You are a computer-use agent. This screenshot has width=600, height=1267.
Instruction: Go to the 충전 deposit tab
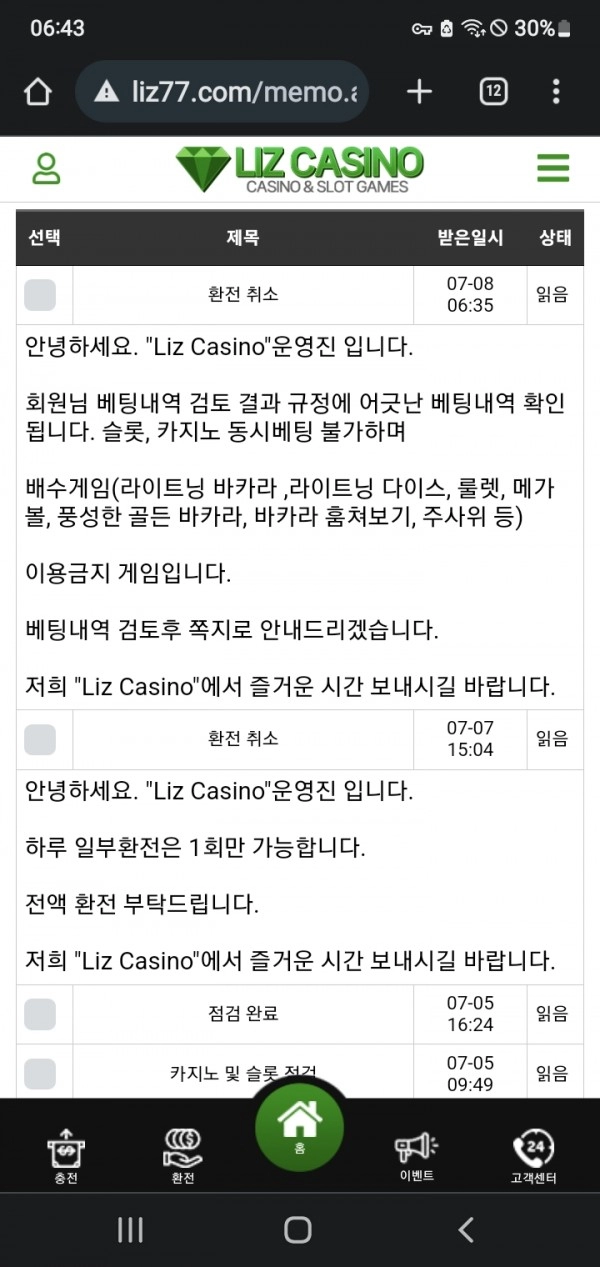point(66,1158)
